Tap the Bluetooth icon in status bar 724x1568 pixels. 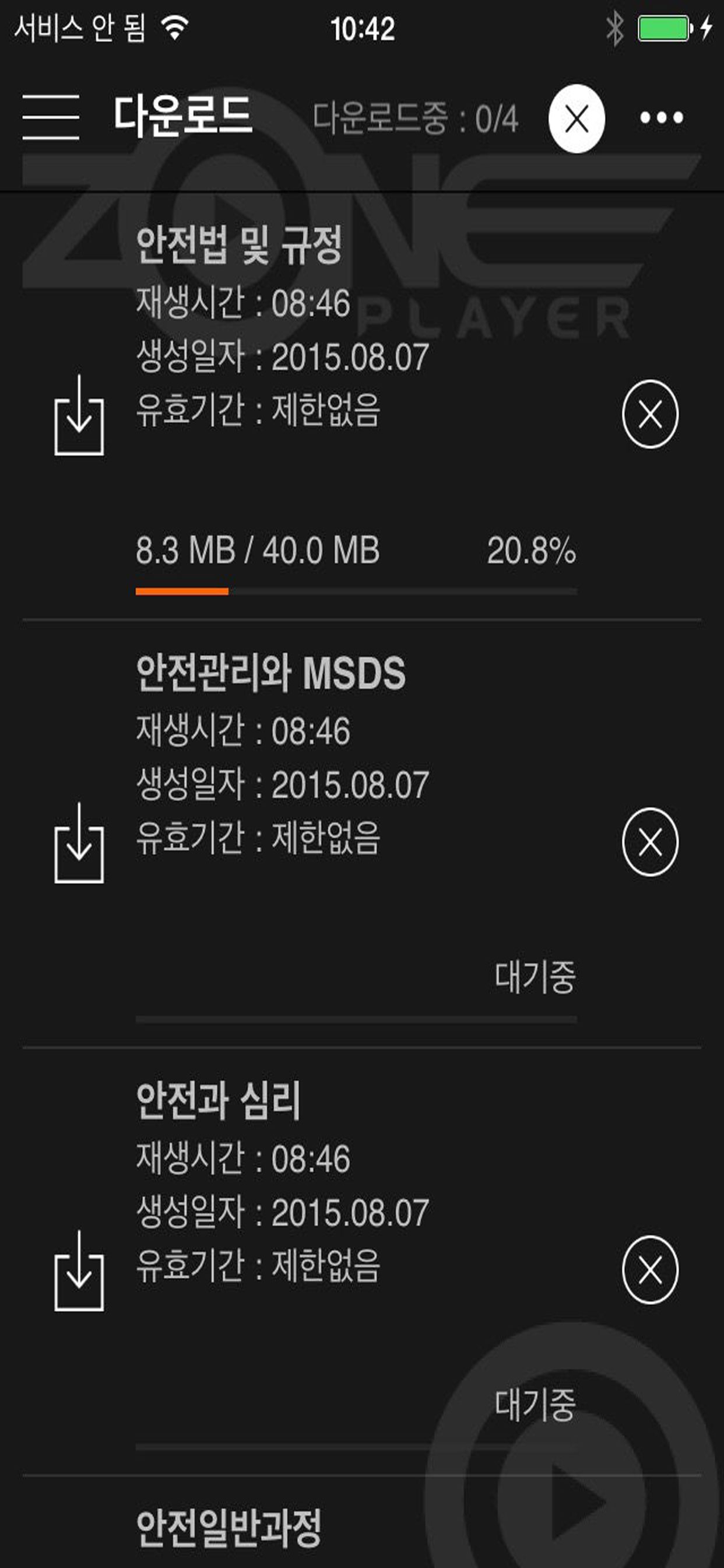616,27
